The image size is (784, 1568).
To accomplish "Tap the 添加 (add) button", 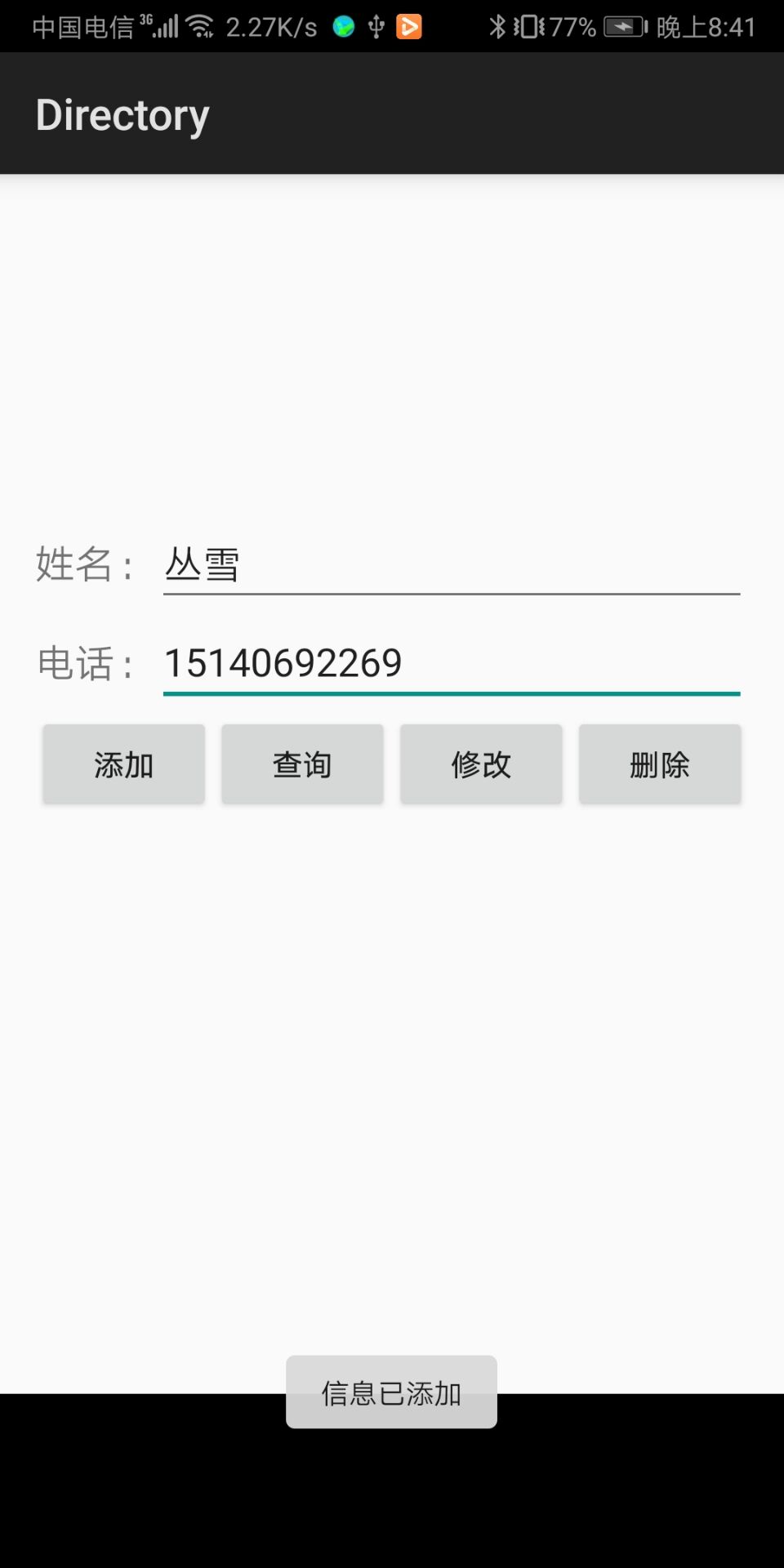I will pyautogui.click(x=123, y=764).
